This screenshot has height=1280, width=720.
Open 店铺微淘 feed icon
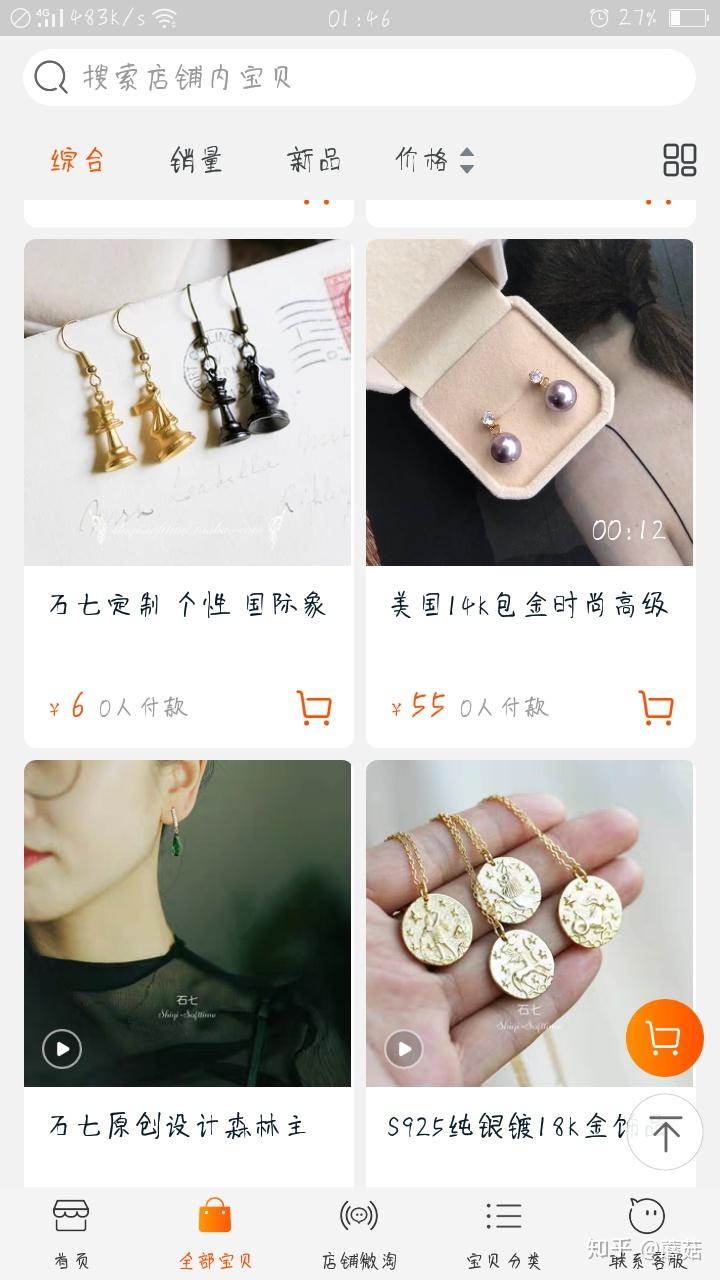tap(359, 1215)
